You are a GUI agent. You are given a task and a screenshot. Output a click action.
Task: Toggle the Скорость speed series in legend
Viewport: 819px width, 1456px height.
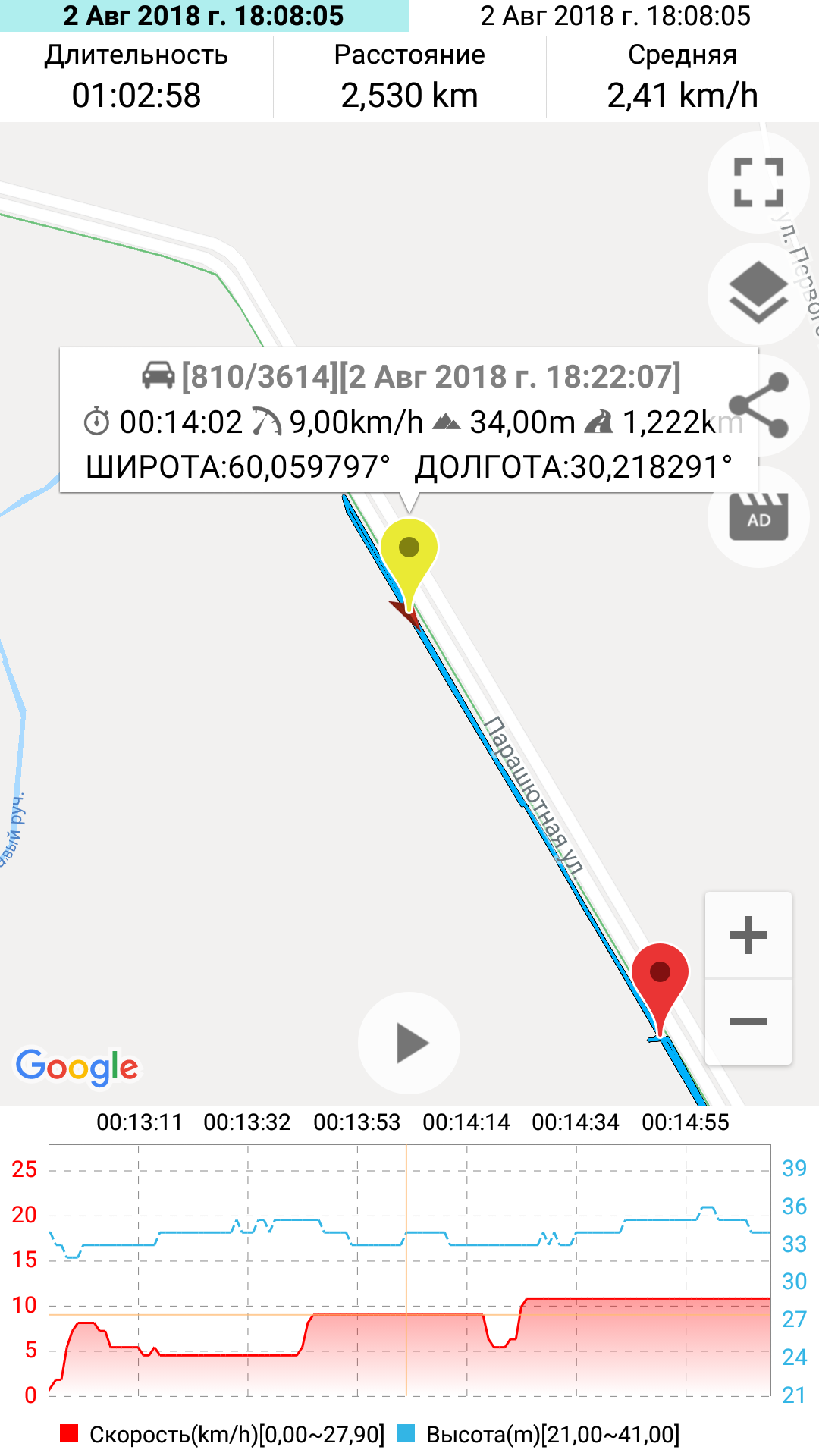click(222, 1434)
